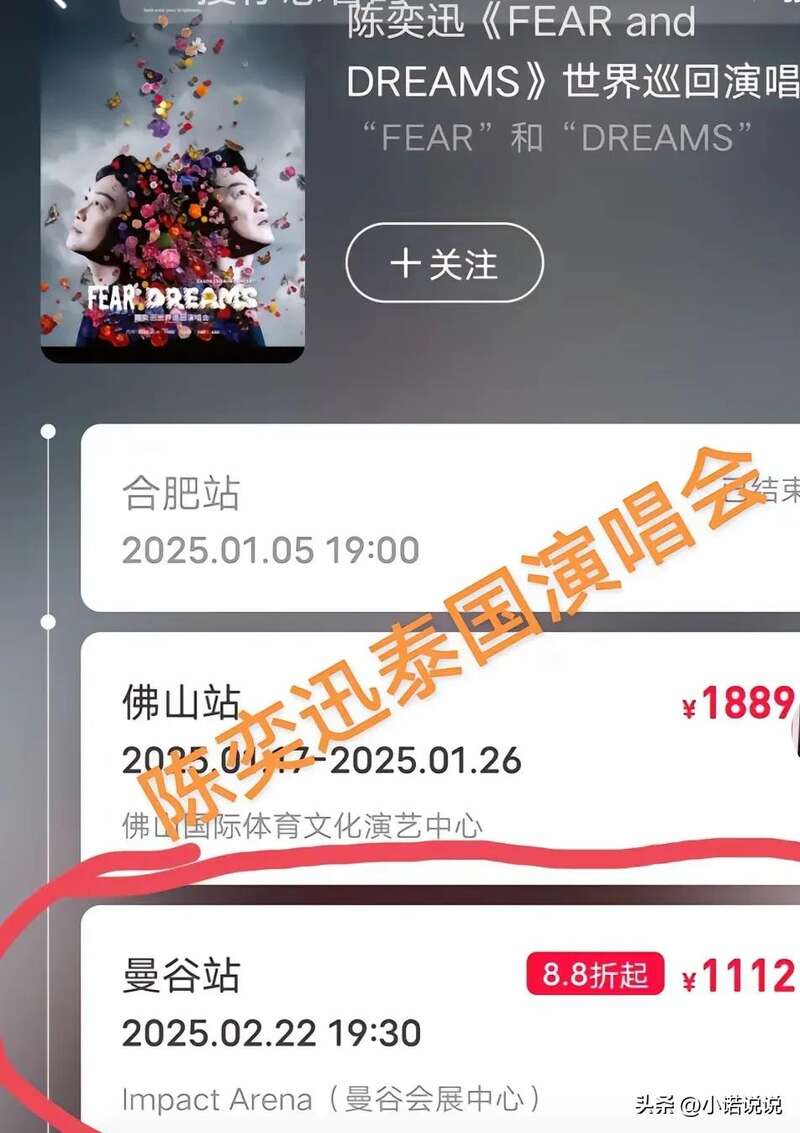Tap the +关注 follow button
This screenshot has width=800, height=1133.
click(x=444, y=264)
